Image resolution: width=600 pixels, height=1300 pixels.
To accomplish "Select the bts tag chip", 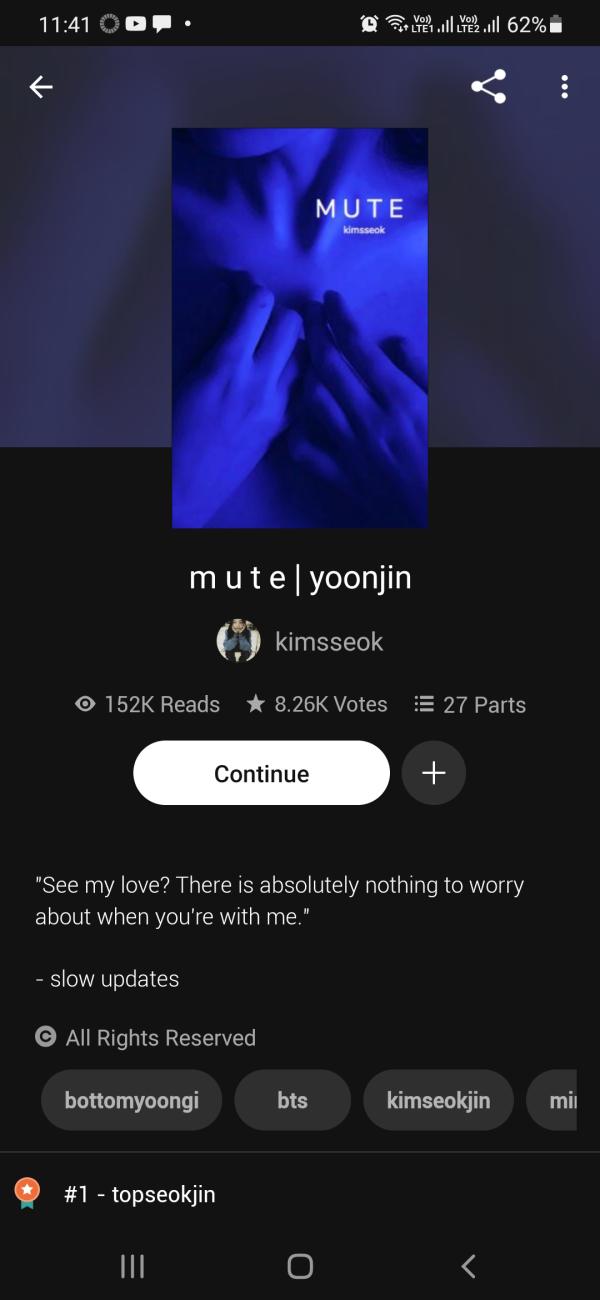I will point(292,1100).
